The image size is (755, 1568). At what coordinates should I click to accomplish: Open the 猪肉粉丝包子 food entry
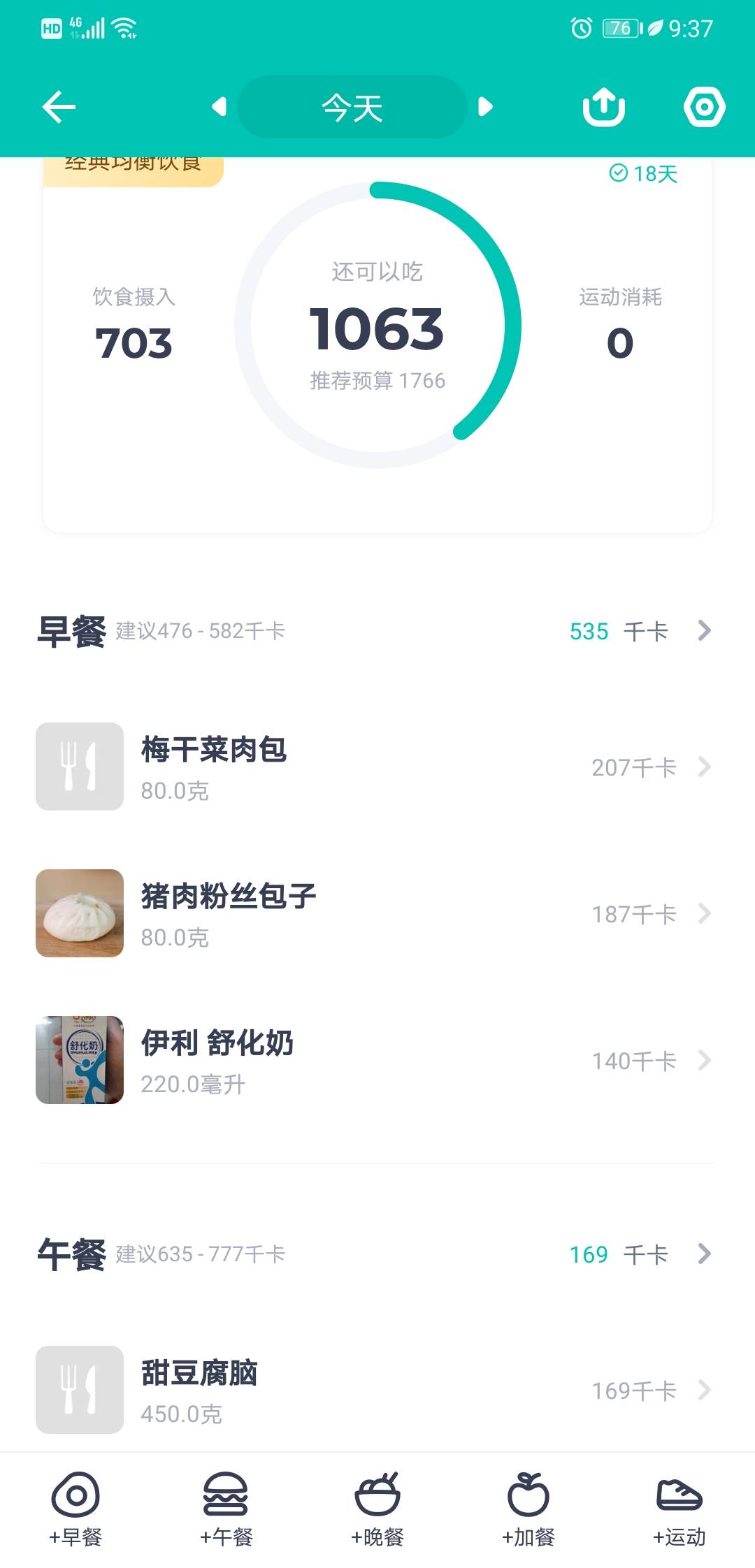(377, 913)
